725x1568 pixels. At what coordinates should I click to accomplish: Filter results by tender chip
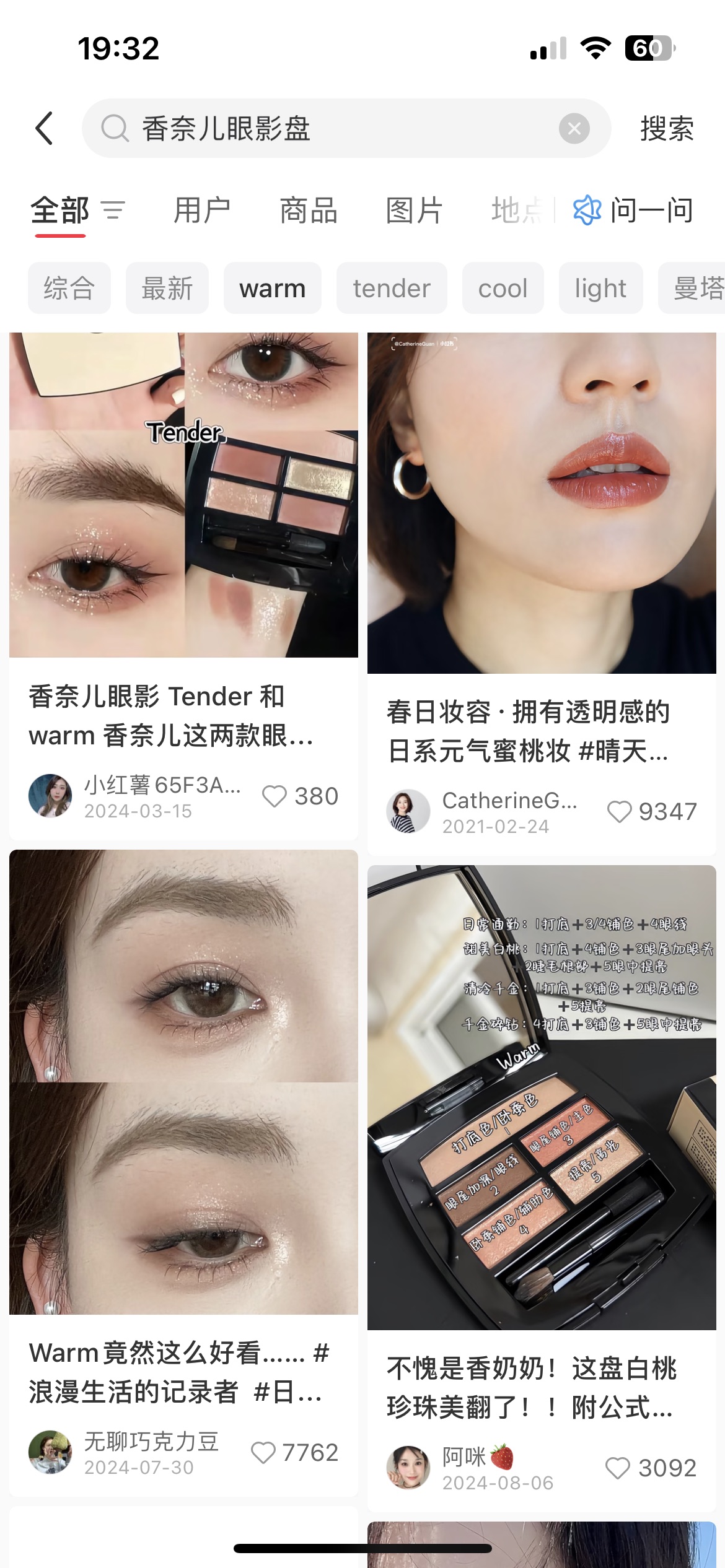tap(392, 289)
